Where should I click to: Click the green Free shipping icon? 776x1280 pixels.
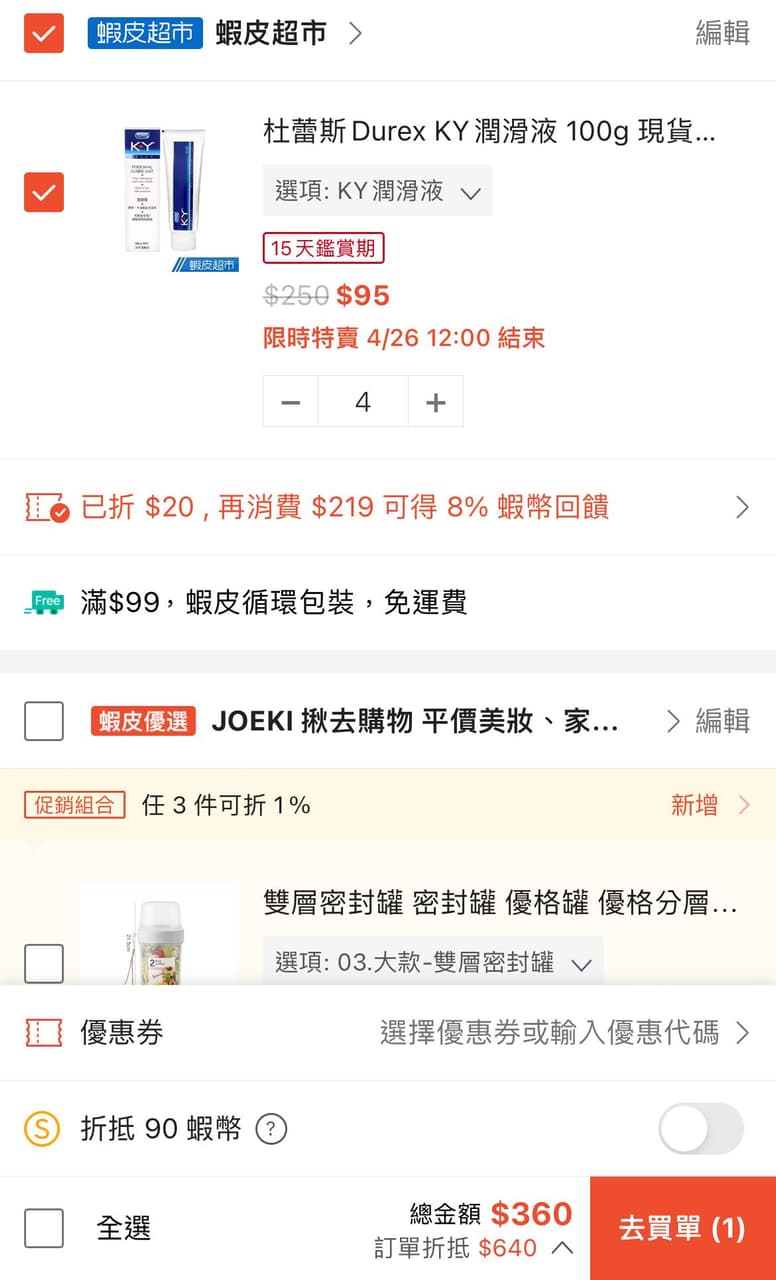point(42,602)
